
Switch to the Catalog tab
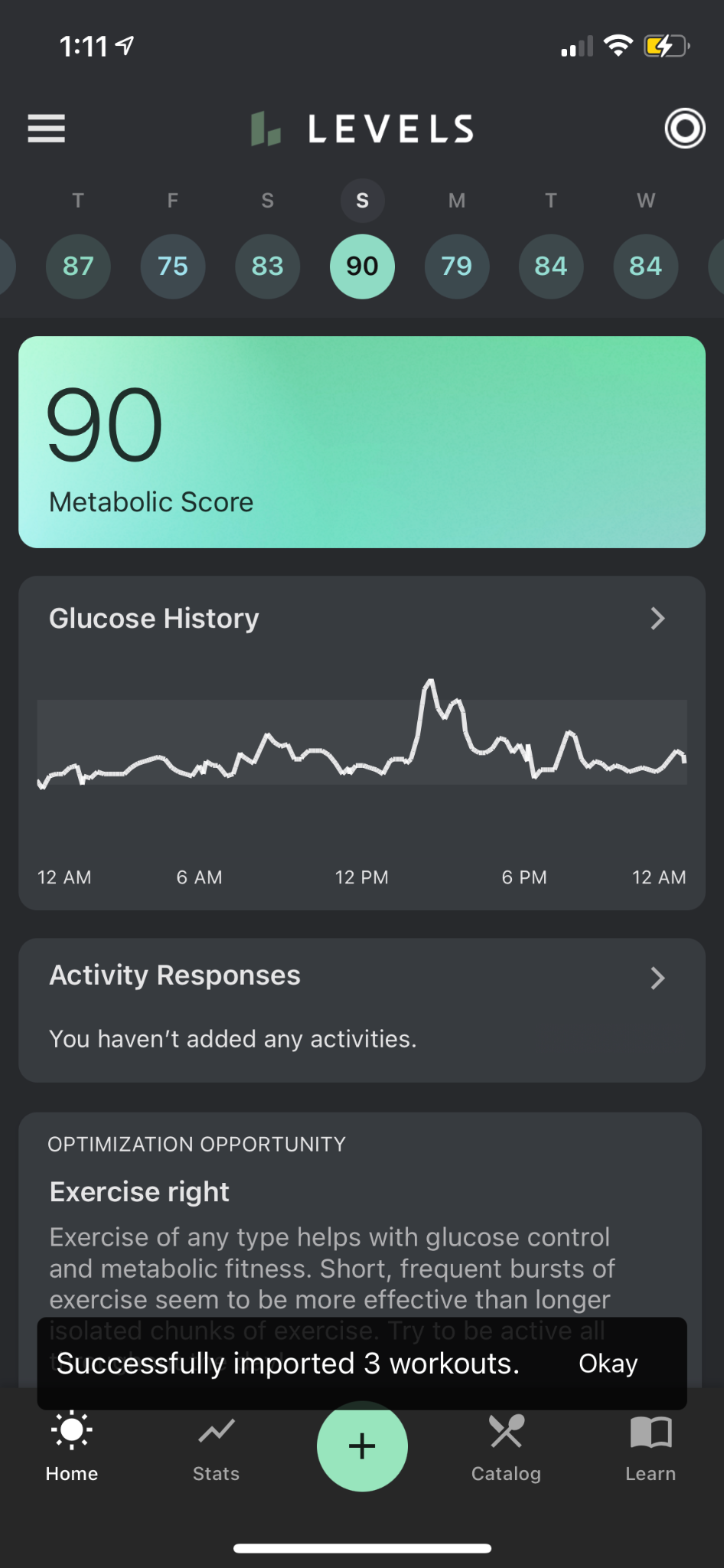tap(506, 1446)
